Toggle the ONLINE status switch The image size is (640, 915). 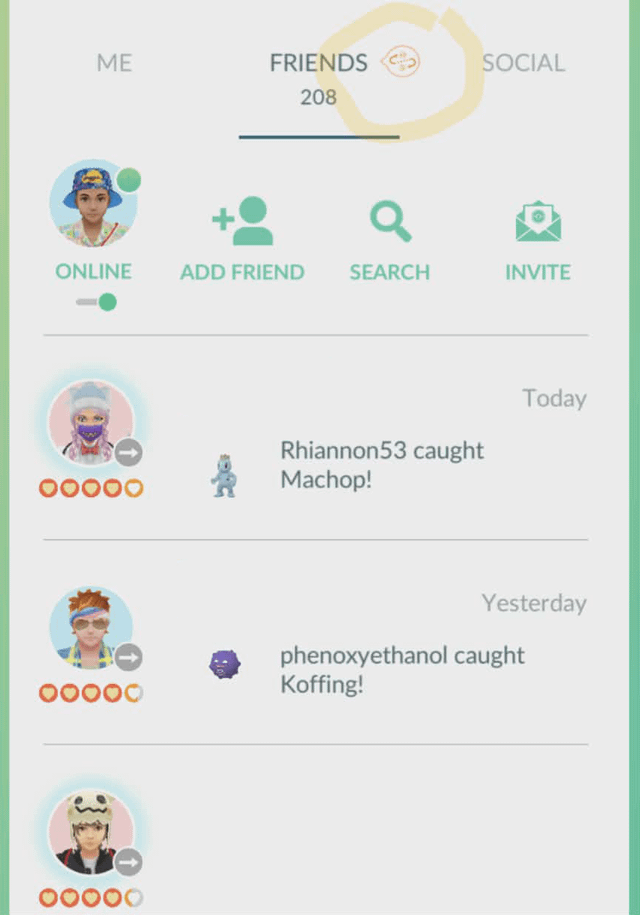click(x=97, y=301)
